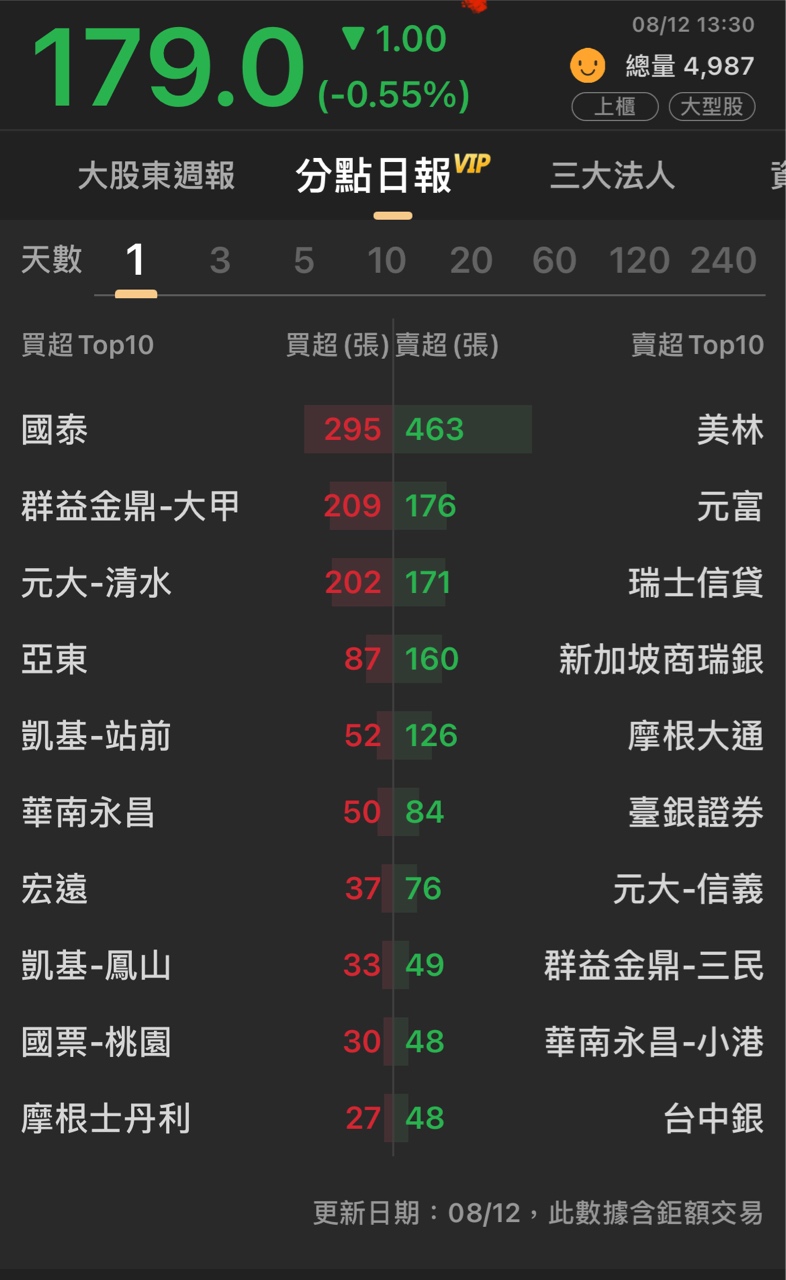
Task: Set the day range to 5
Action: [304, 262]
